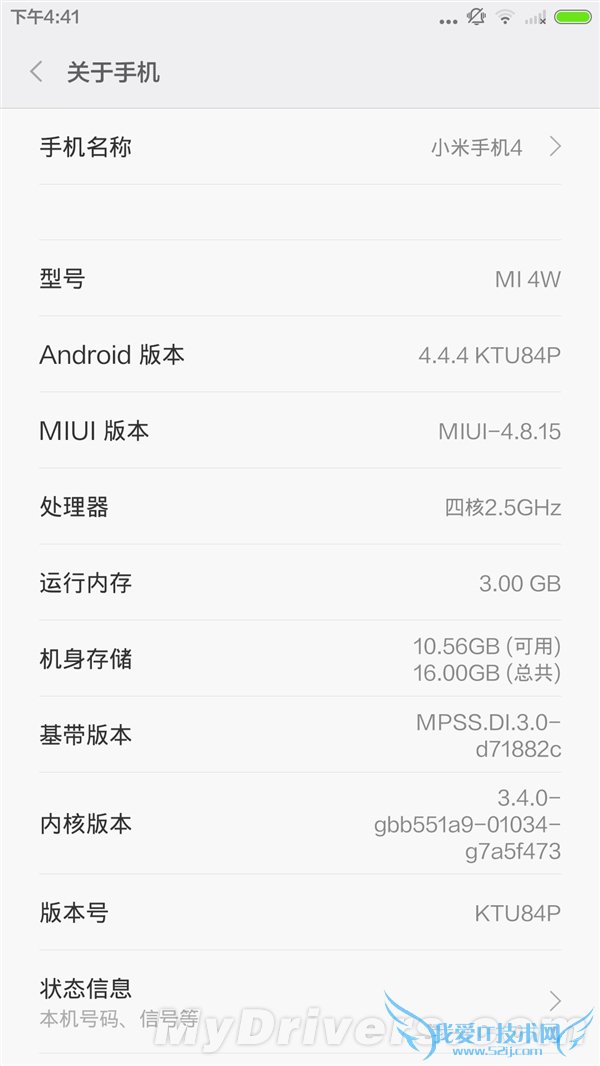Image resolution: width=600 pixels, height=1066 pixels.
Task: Open 状态信息 details
Action: click(x=300, y=1001)
